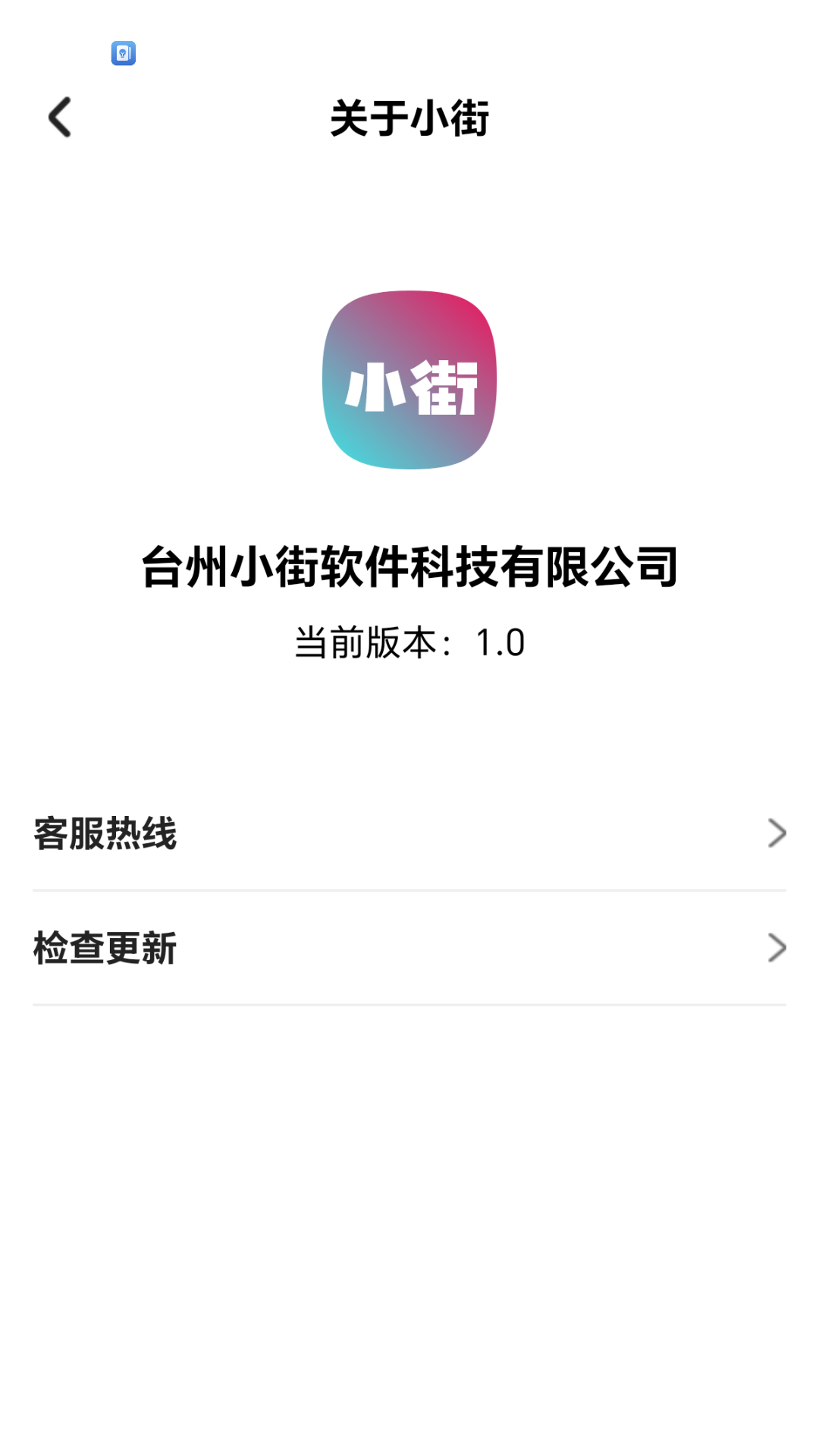Tap the 台州小街软件科技有限公司 company name
Screen dimensions: 819x1456
409,566
